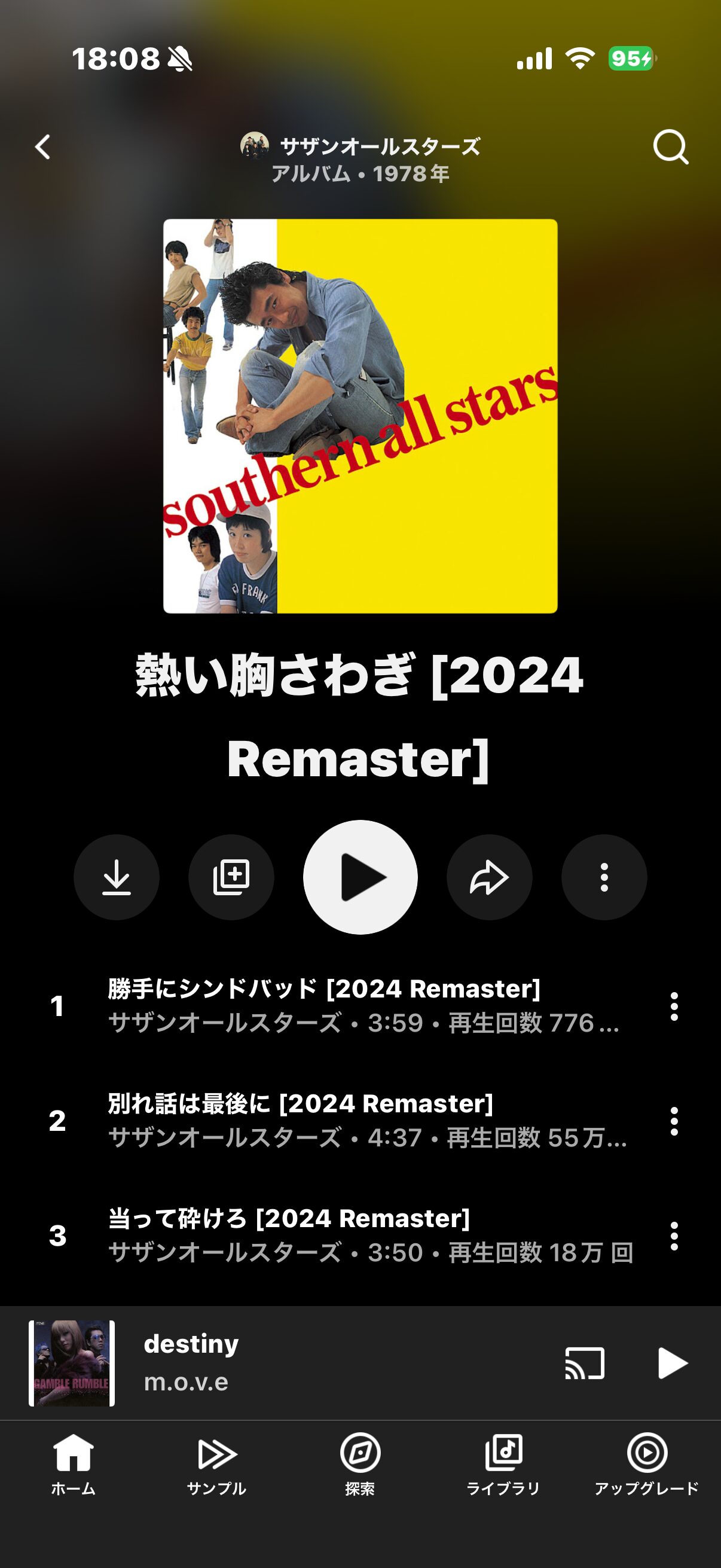Open options for 別れ話は最後に
Image resolution: width=721 pixels, height=1568 pixels.
click(674, 1121)
